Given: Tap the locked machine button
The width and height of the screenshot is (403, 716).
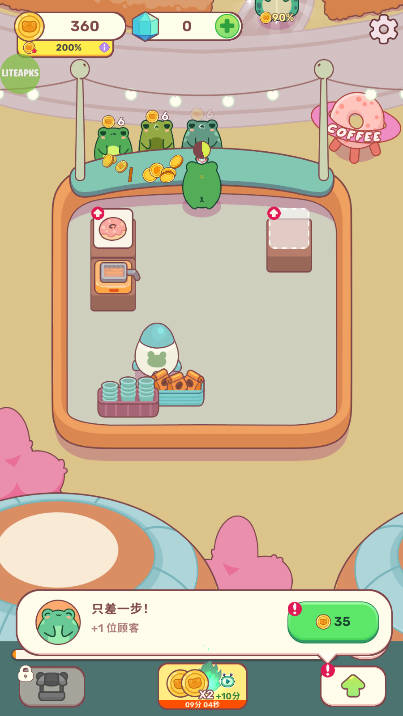Looking at the screenshot, I should coord(52,686).
